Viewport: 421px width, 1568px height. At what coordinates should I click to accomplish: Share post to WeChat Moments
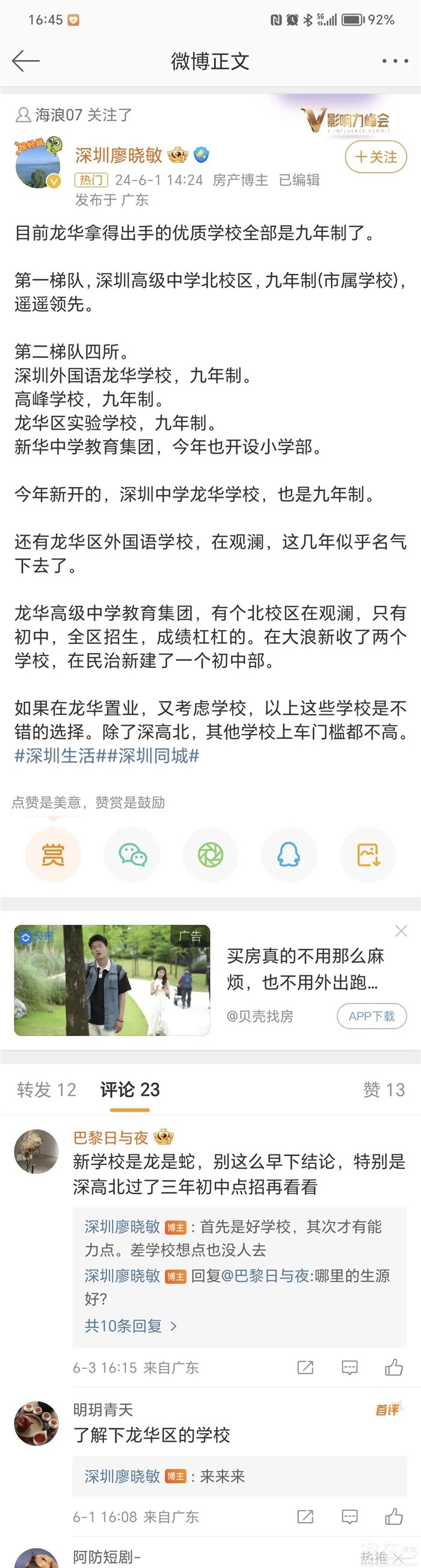pos(210,855)
